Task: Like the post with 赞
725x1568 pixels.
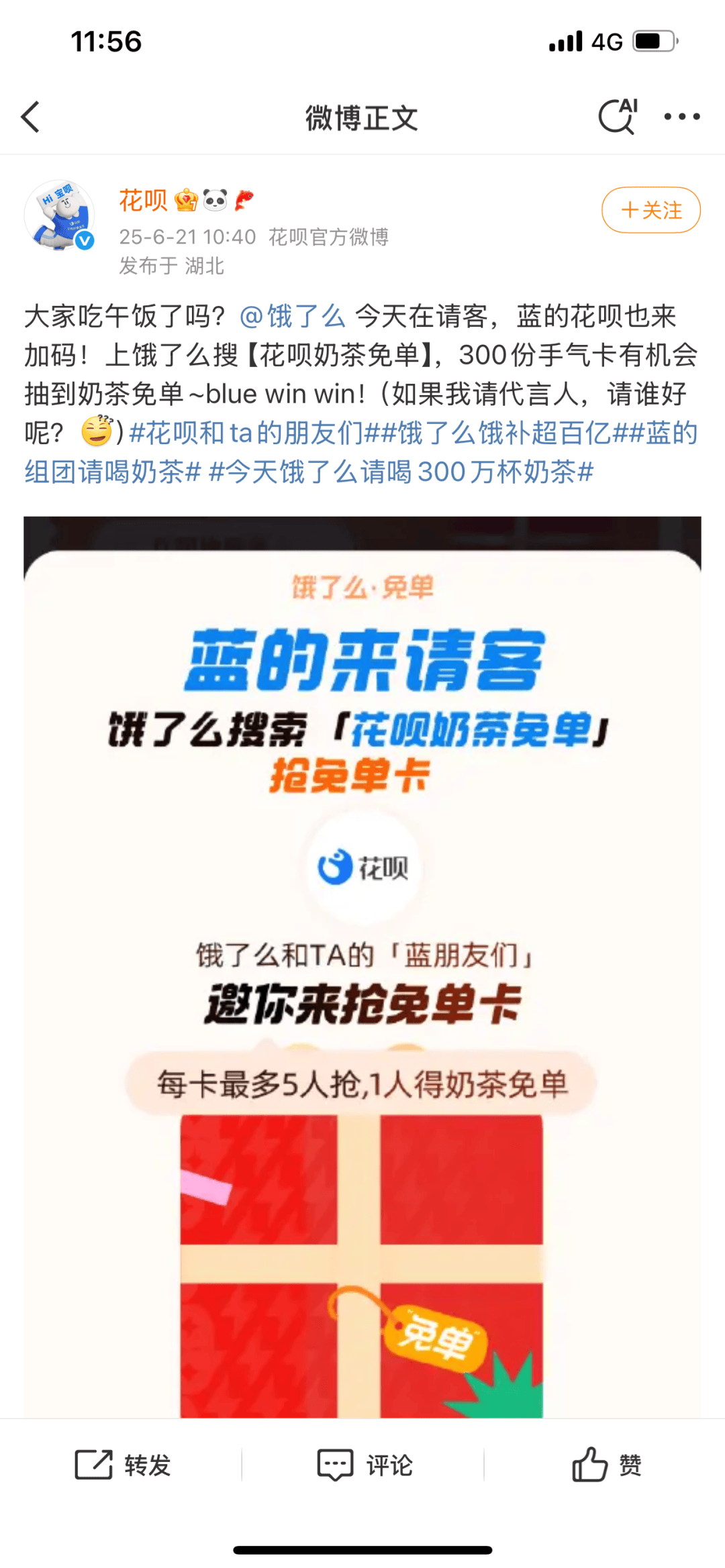Action: (606, 1465)
